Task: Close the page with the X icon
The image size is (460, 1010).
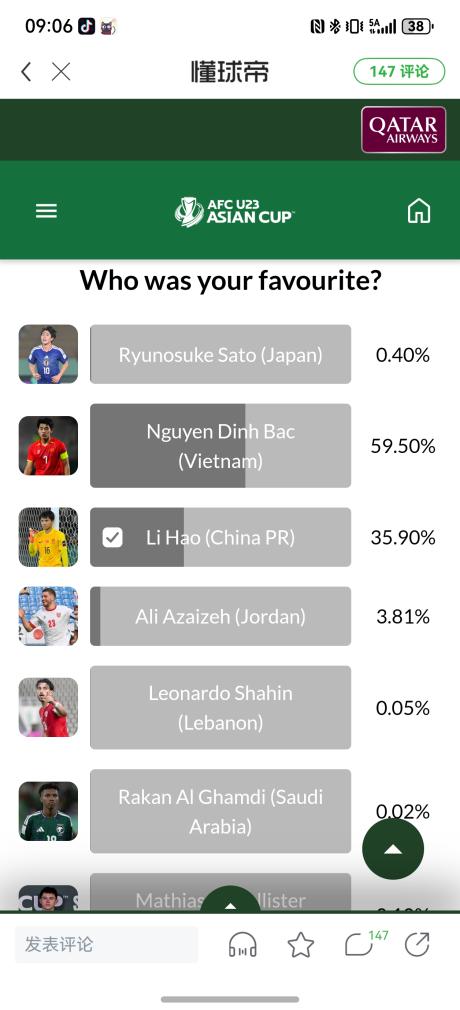Action: 61,71
